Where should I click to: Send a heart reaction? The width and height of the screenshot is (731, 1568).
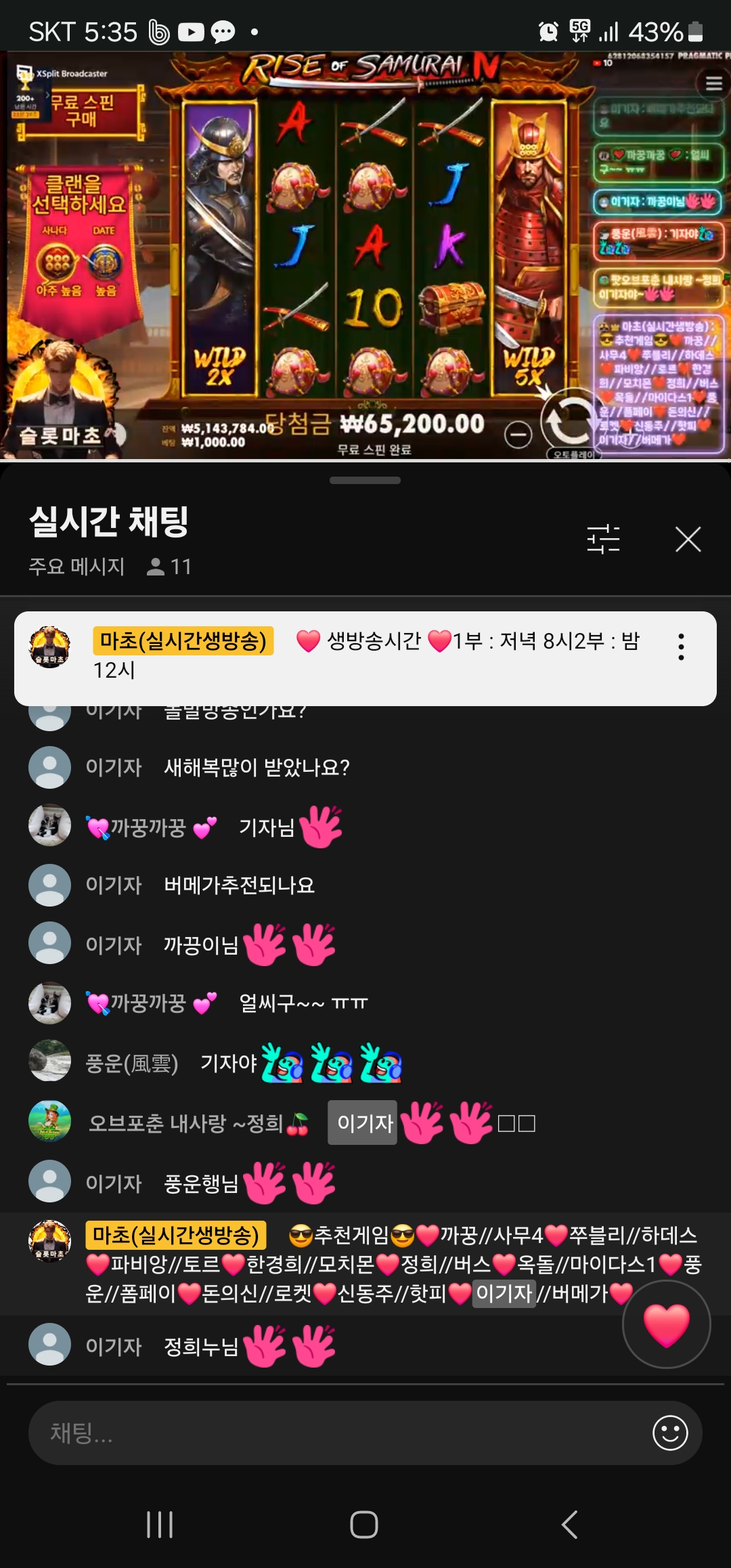(666, 1324)
